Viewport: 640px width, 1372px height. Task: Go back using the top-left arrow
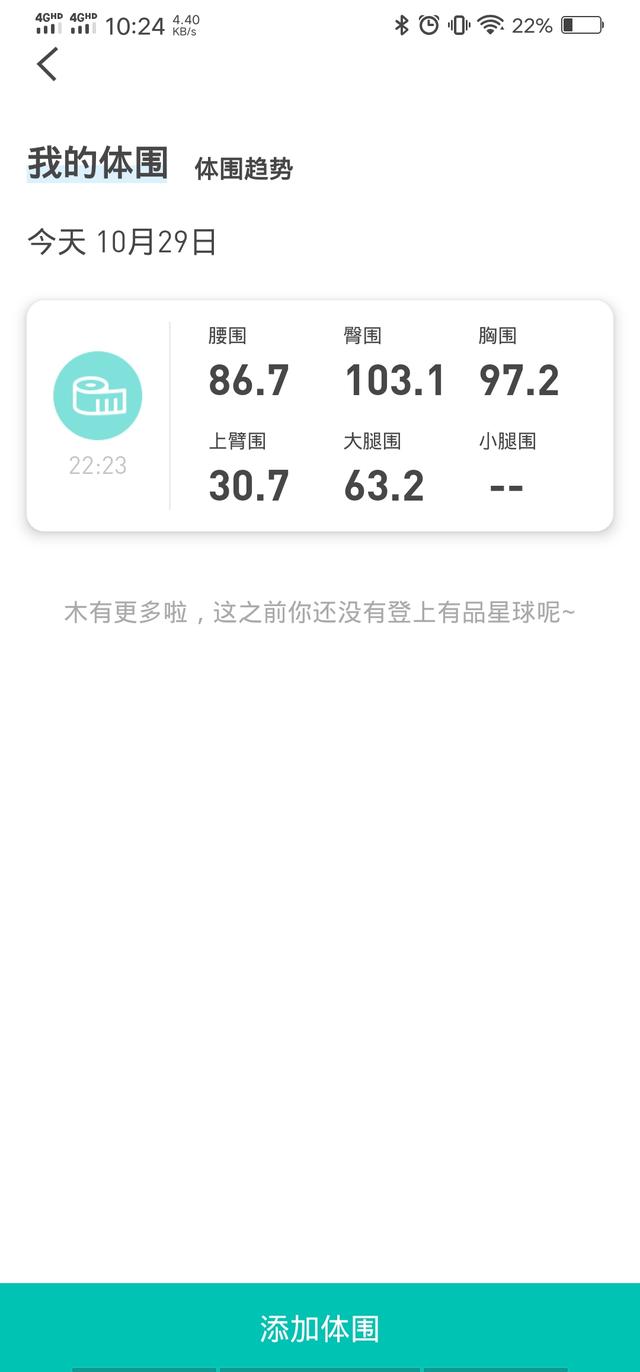(x=47, y=64)
